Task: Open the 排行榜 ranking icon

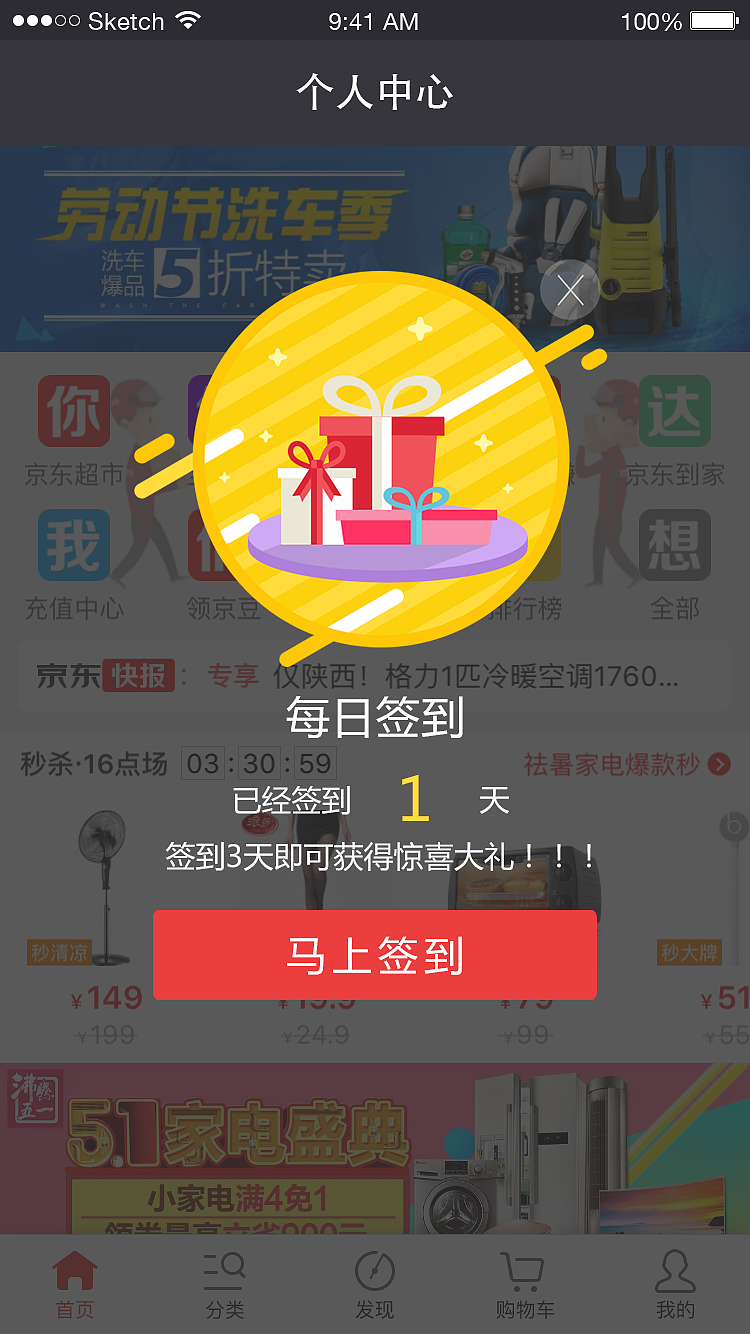Action: (525, 544)
